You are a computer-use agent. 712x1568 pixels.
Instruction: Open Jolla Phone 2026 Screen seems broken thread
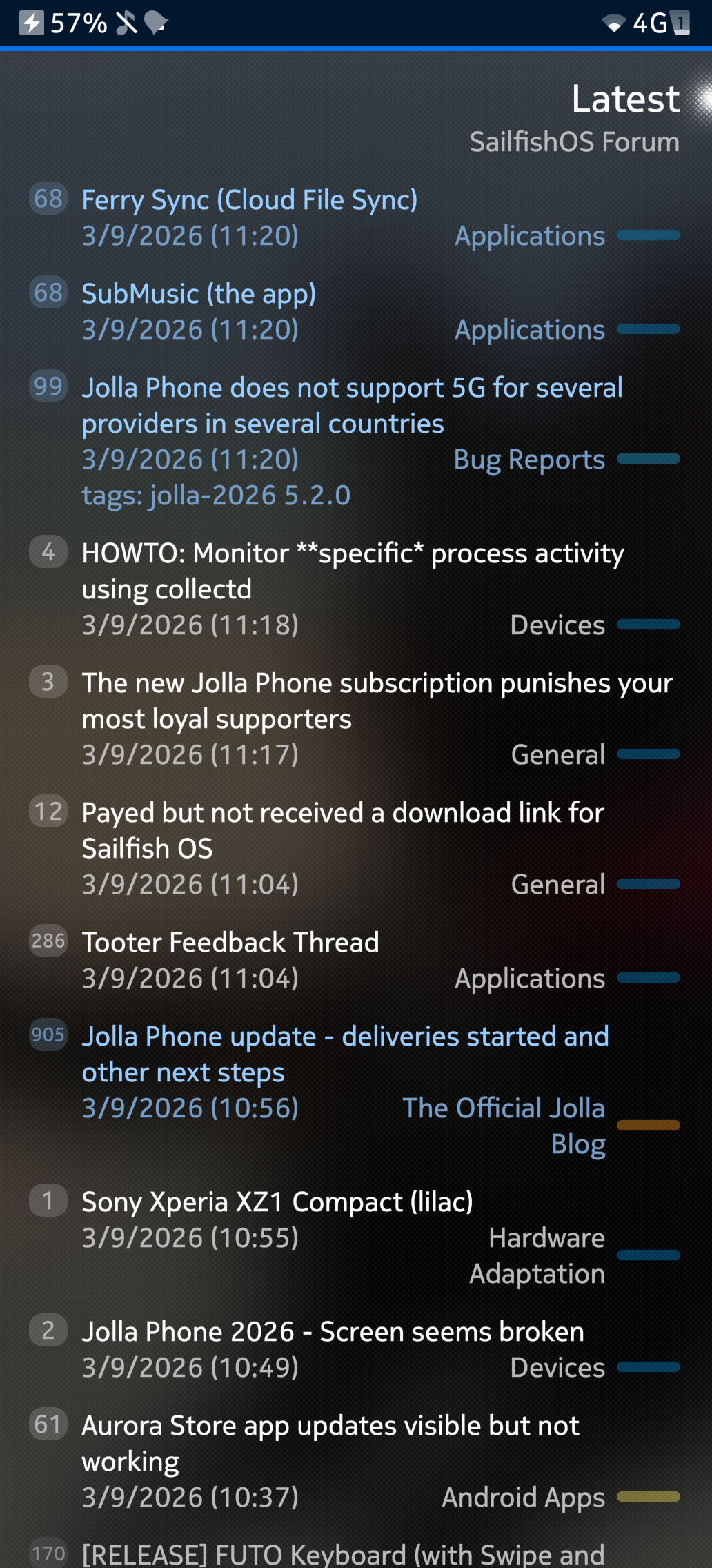pos(333,1332)
